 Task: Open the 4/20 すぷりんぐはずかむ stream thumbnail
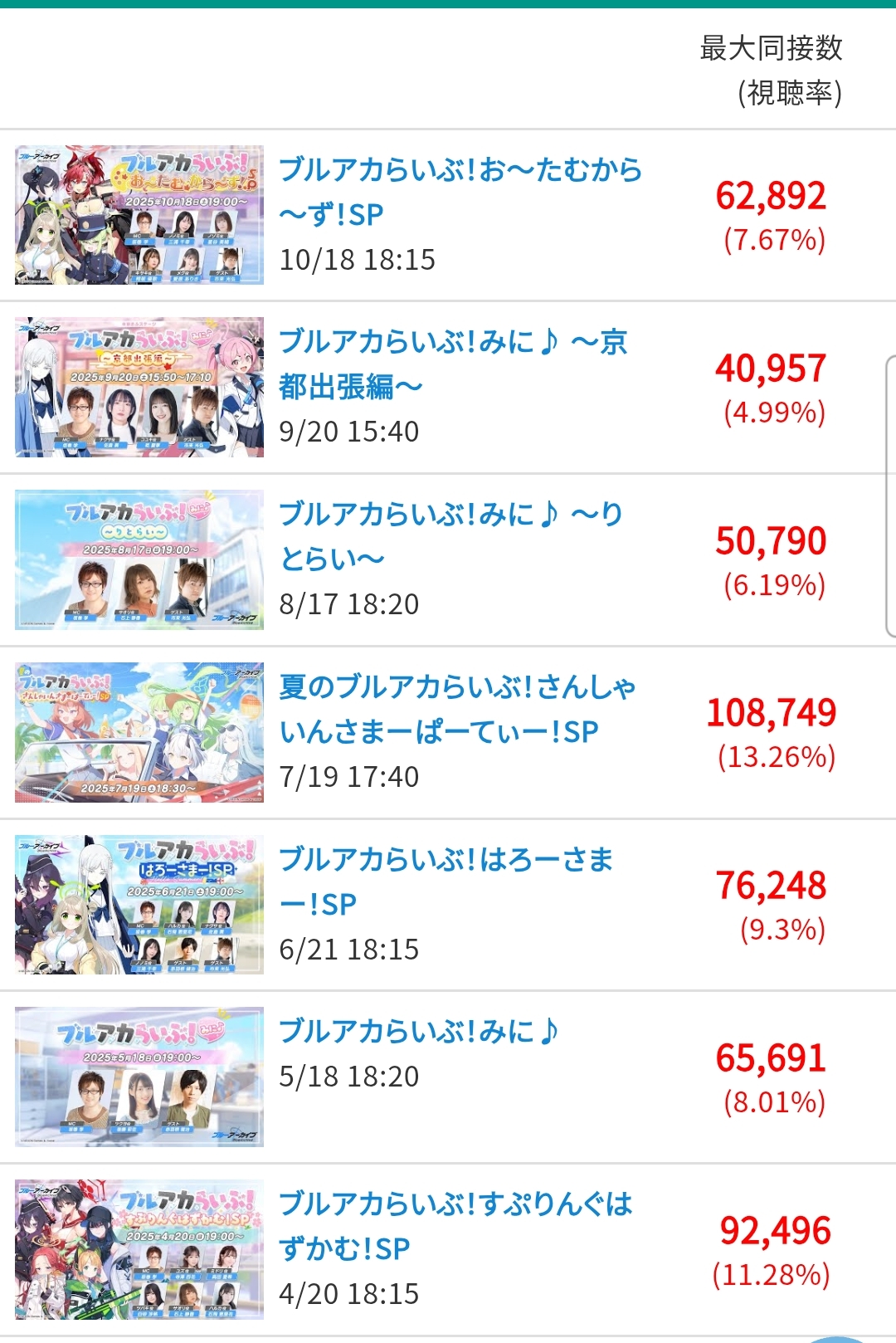coord(139,1249)
